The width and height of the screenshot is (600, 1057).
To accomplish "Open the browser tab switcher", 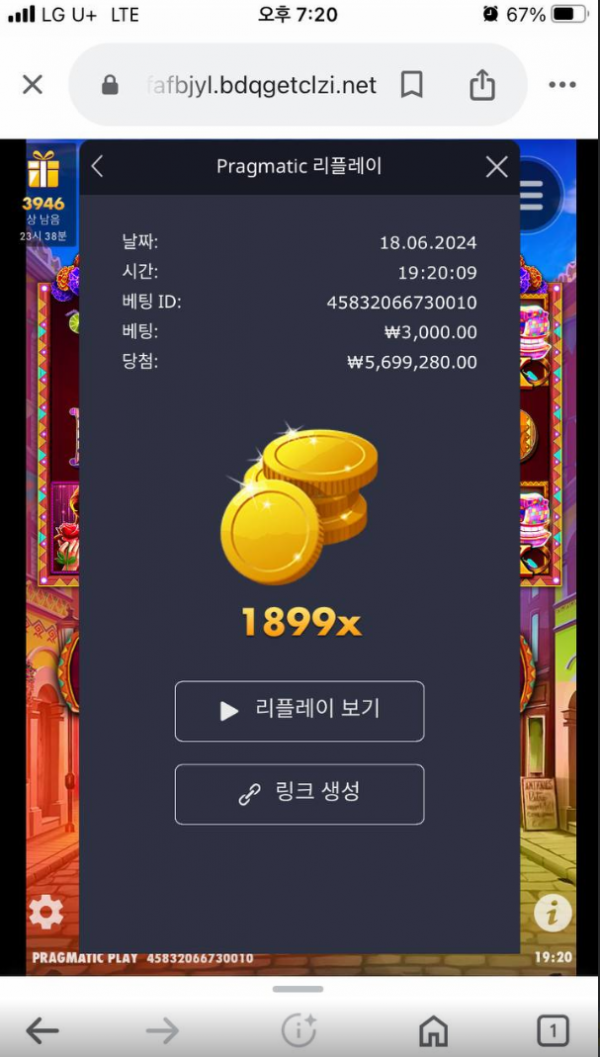I will [x=552, y=1030].
